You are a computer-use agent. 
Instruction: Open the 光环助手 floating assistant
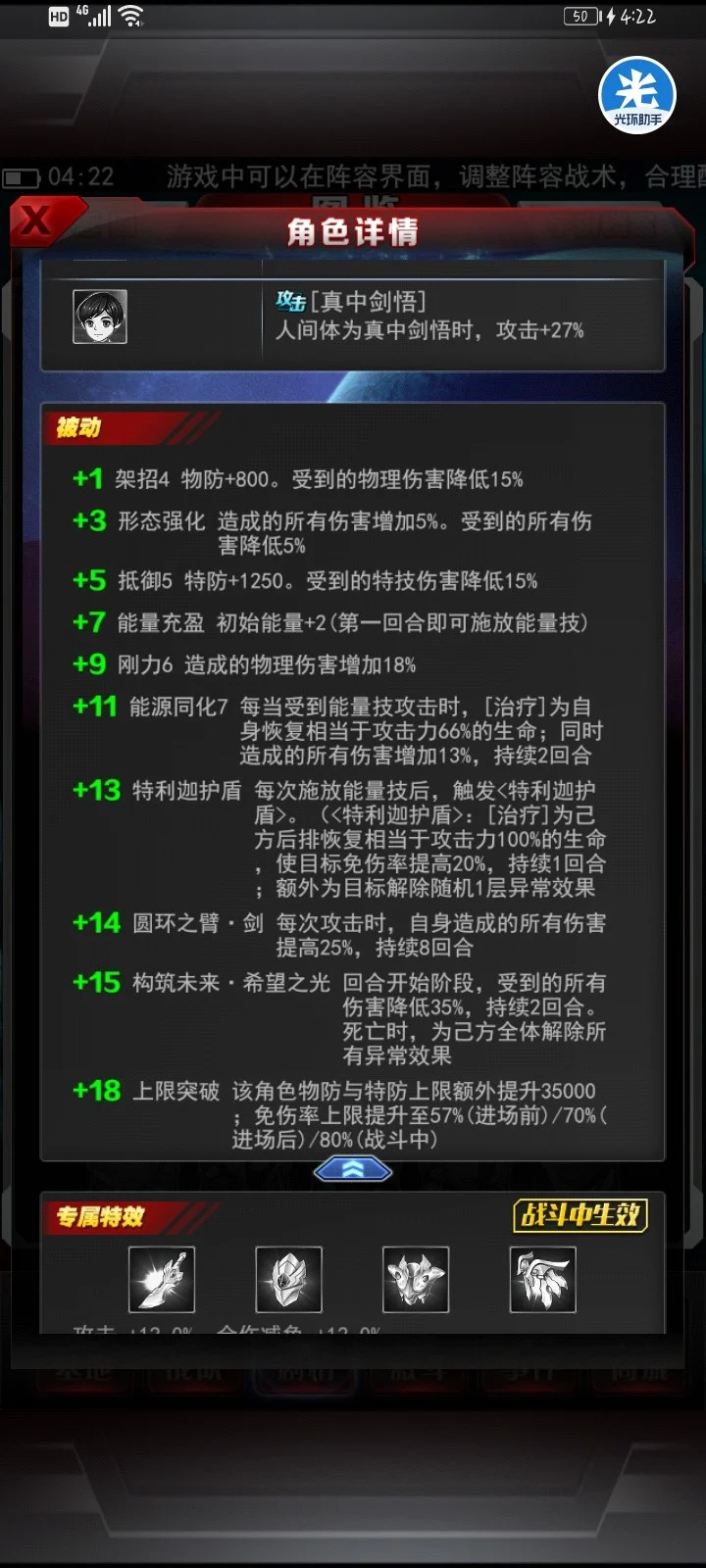coord(637,95)
